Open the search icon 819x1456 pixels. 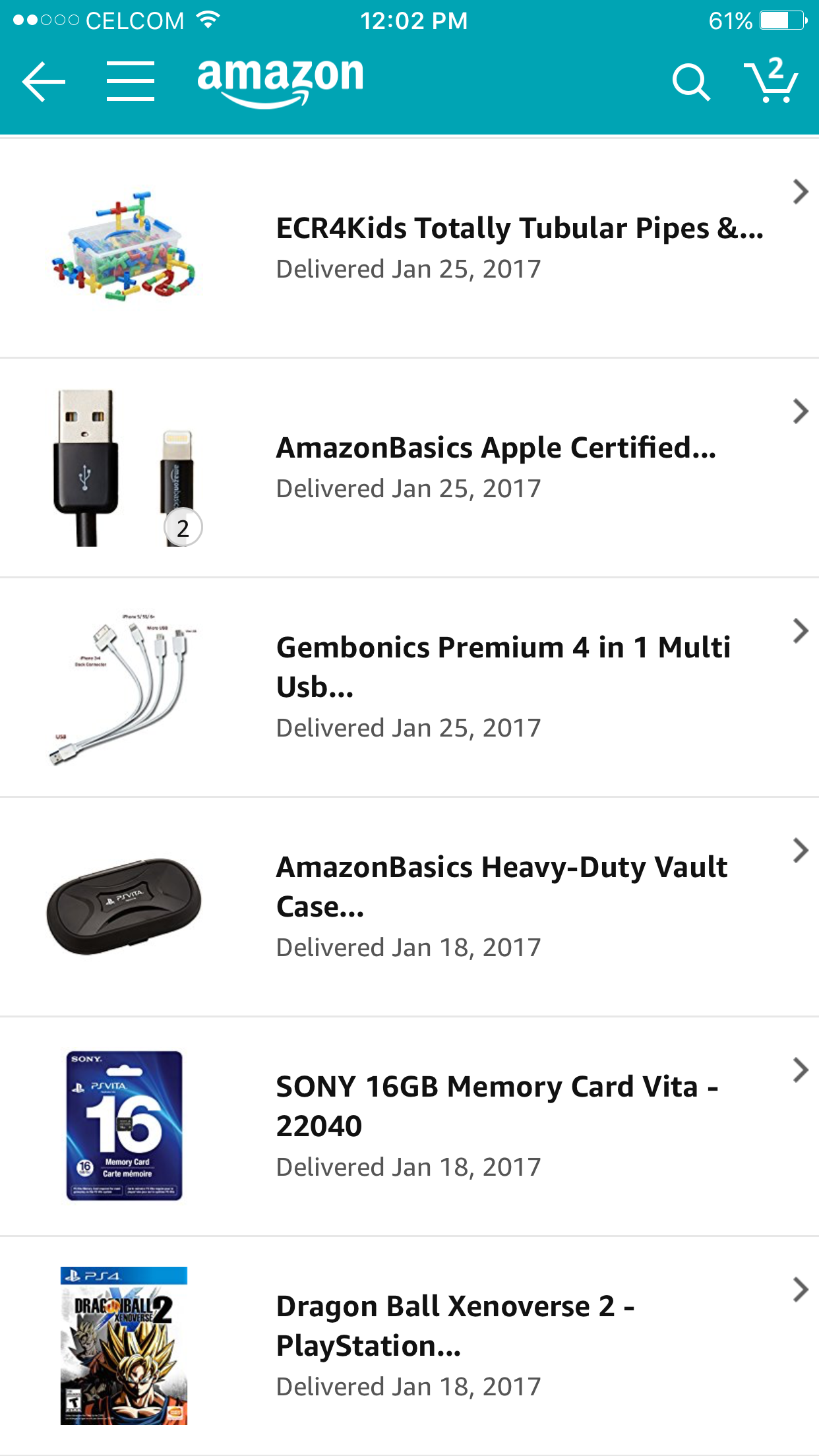click(690, 82)
